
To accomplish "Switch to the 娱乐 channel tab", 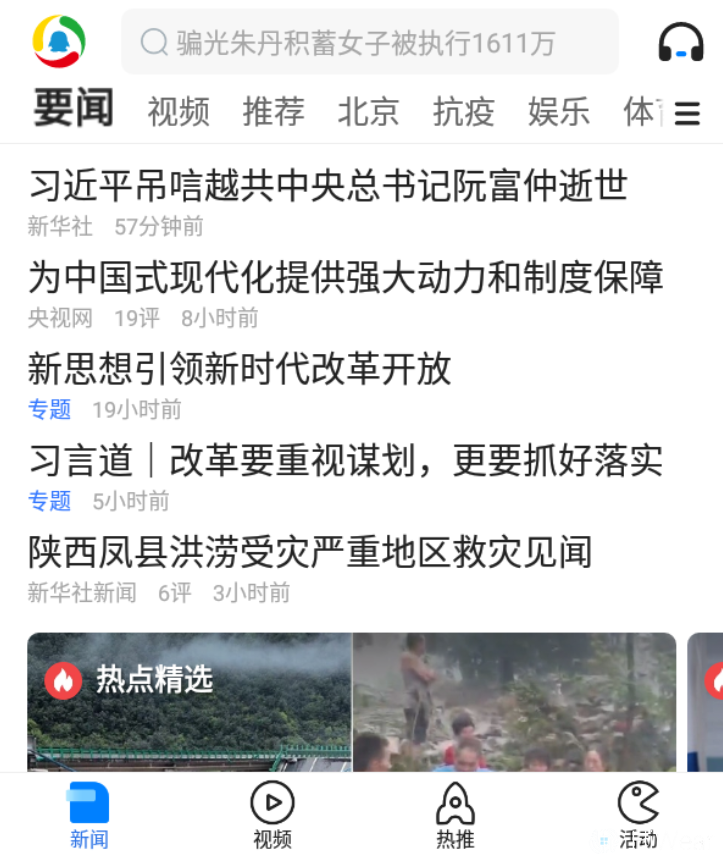I will [558, 112].
